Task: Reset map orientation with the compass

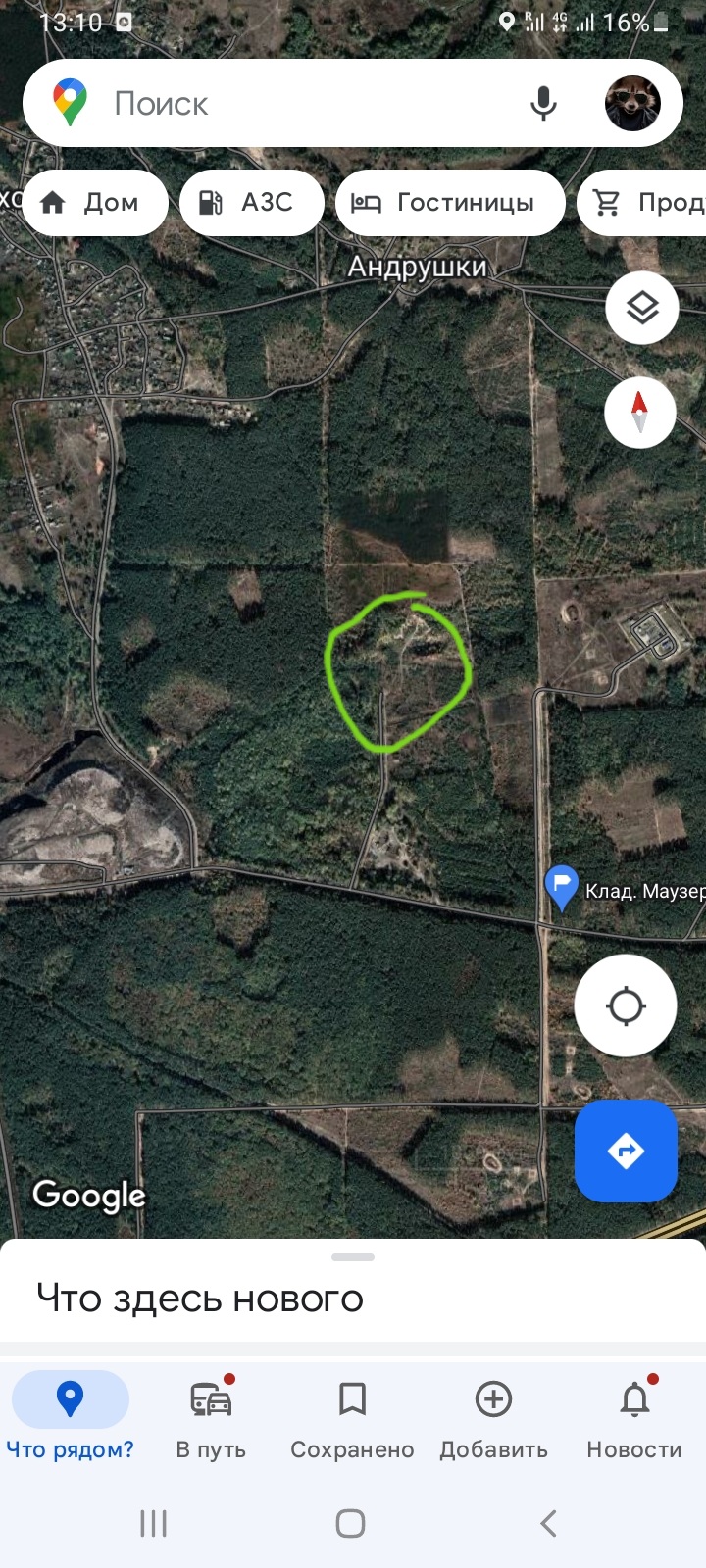Action: click(x=640, y=413)
